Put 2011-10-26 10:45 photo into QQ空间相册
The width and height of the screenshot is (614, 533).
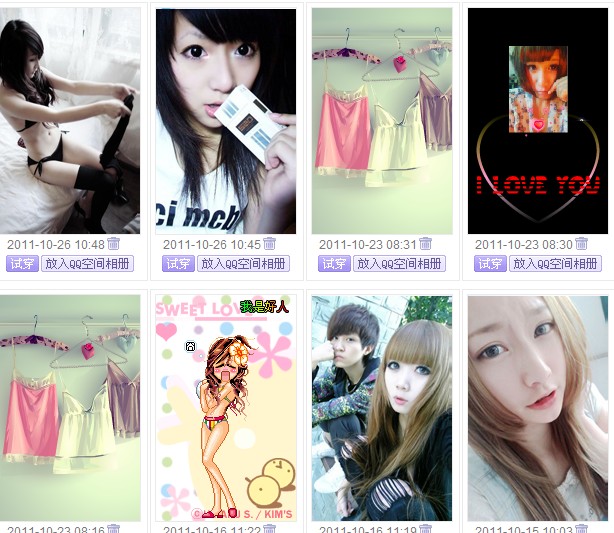point(245,264)
